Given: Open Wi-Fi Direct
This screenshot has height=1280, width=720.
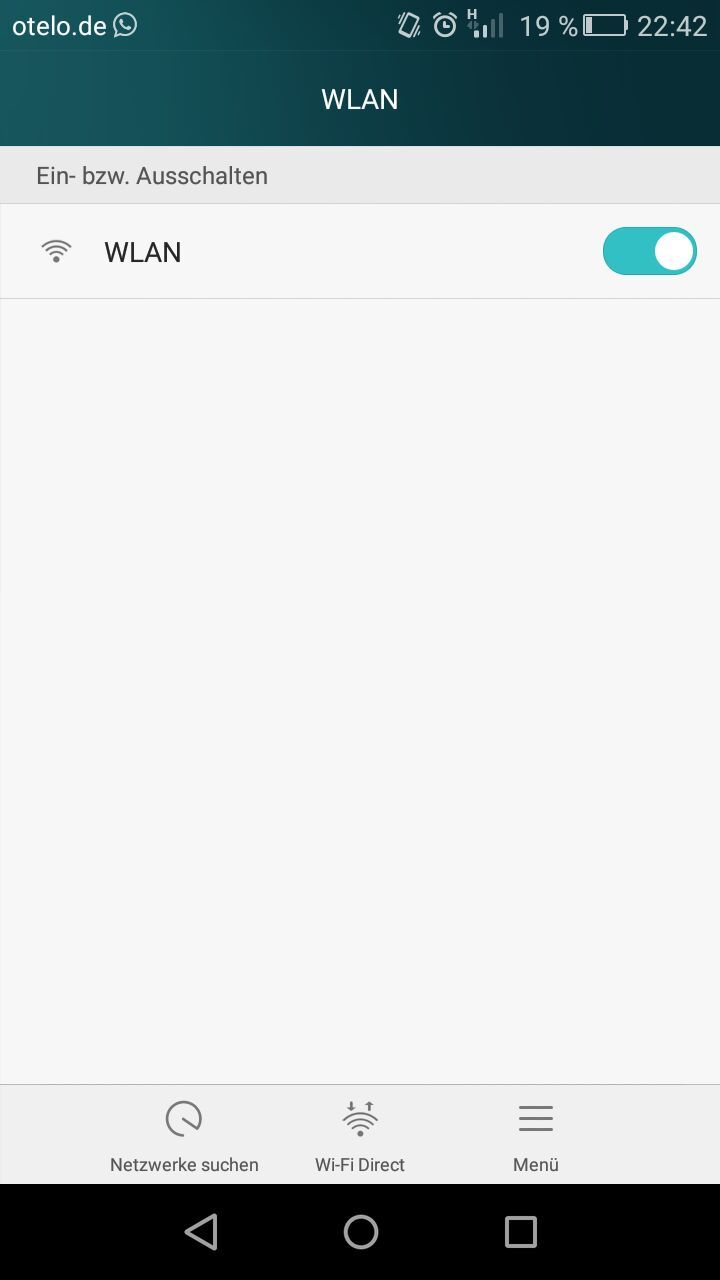Looking at the screenshot, I should tap(360, 1136).
